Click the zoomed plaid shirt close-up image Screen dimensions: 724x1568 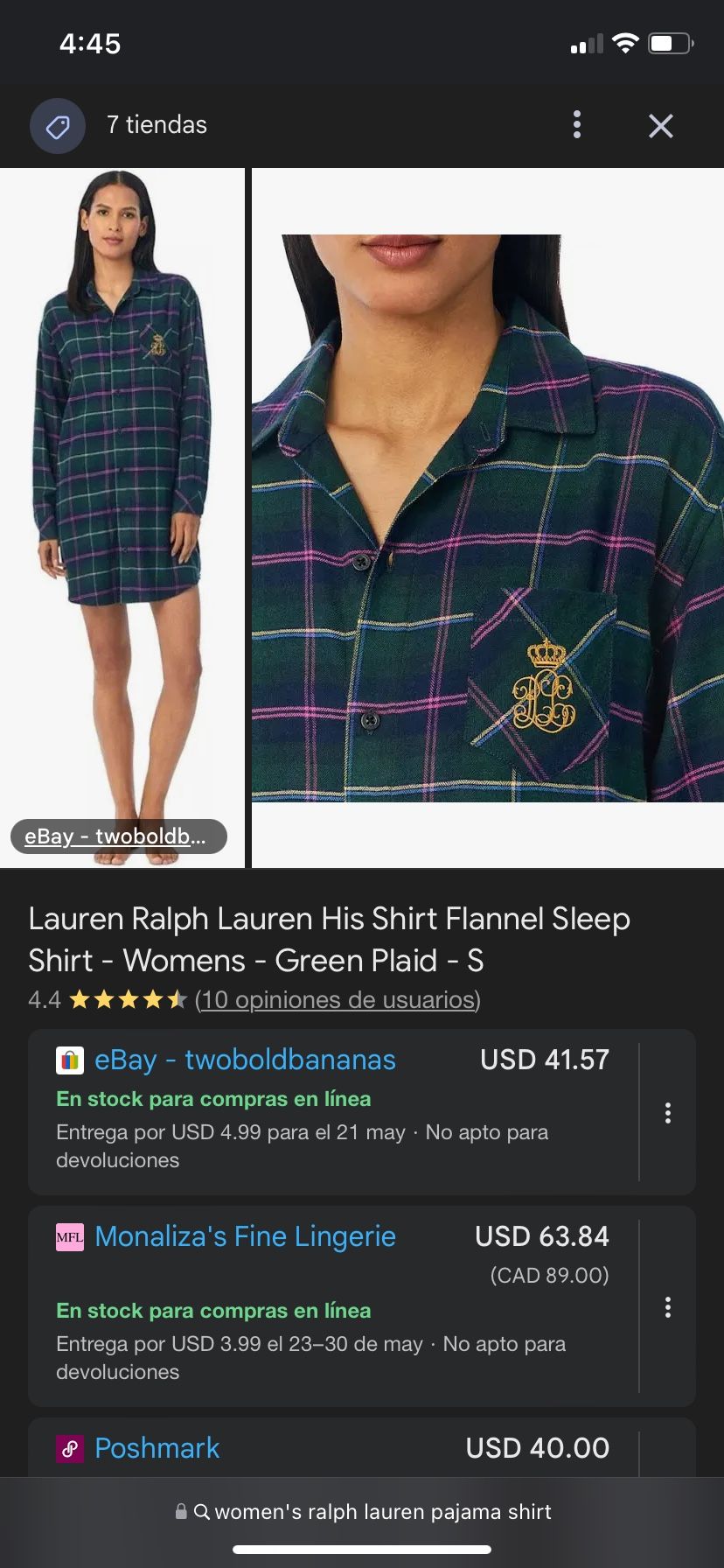486,516
